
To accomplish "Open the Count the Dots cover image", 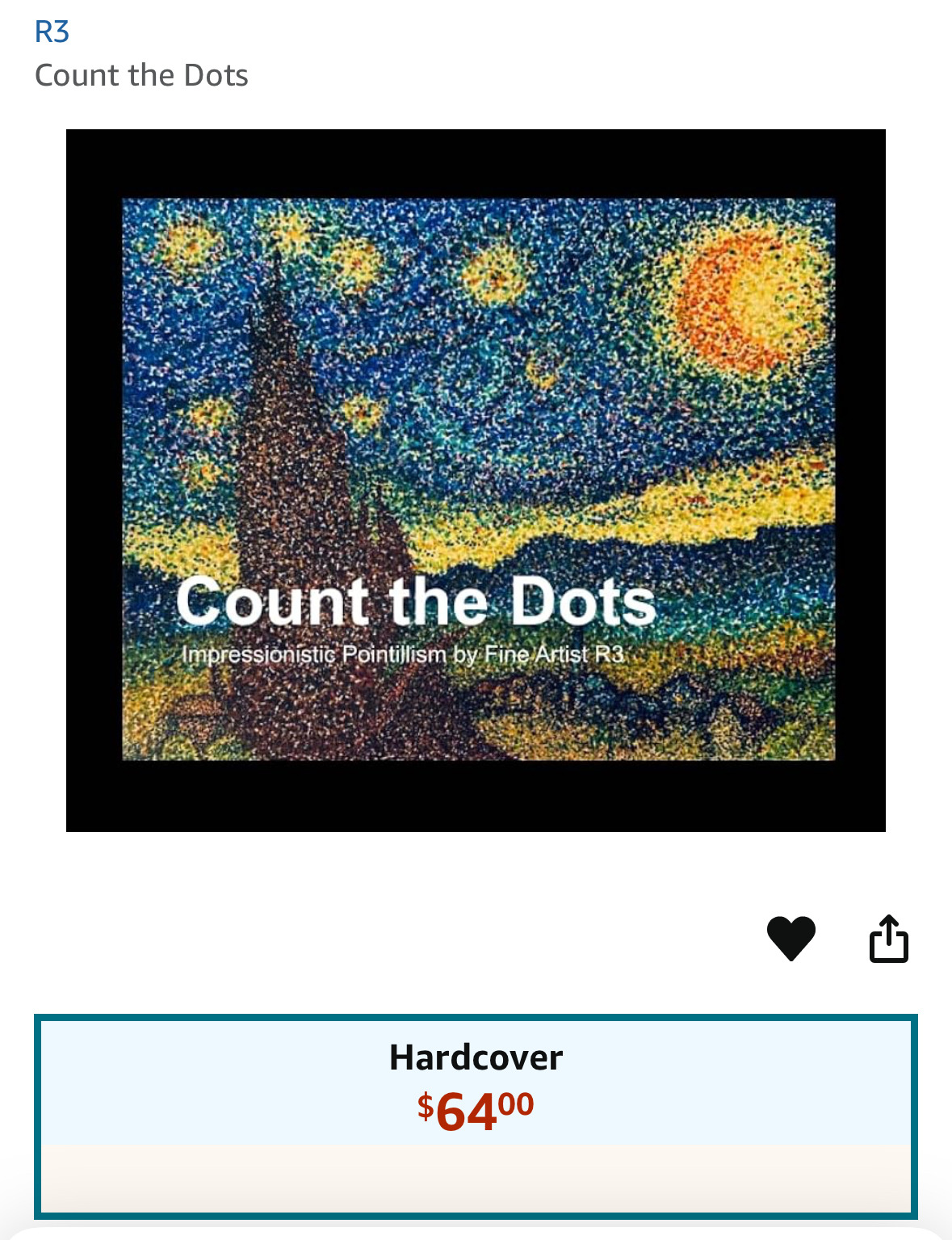I will tap(476, 480).
